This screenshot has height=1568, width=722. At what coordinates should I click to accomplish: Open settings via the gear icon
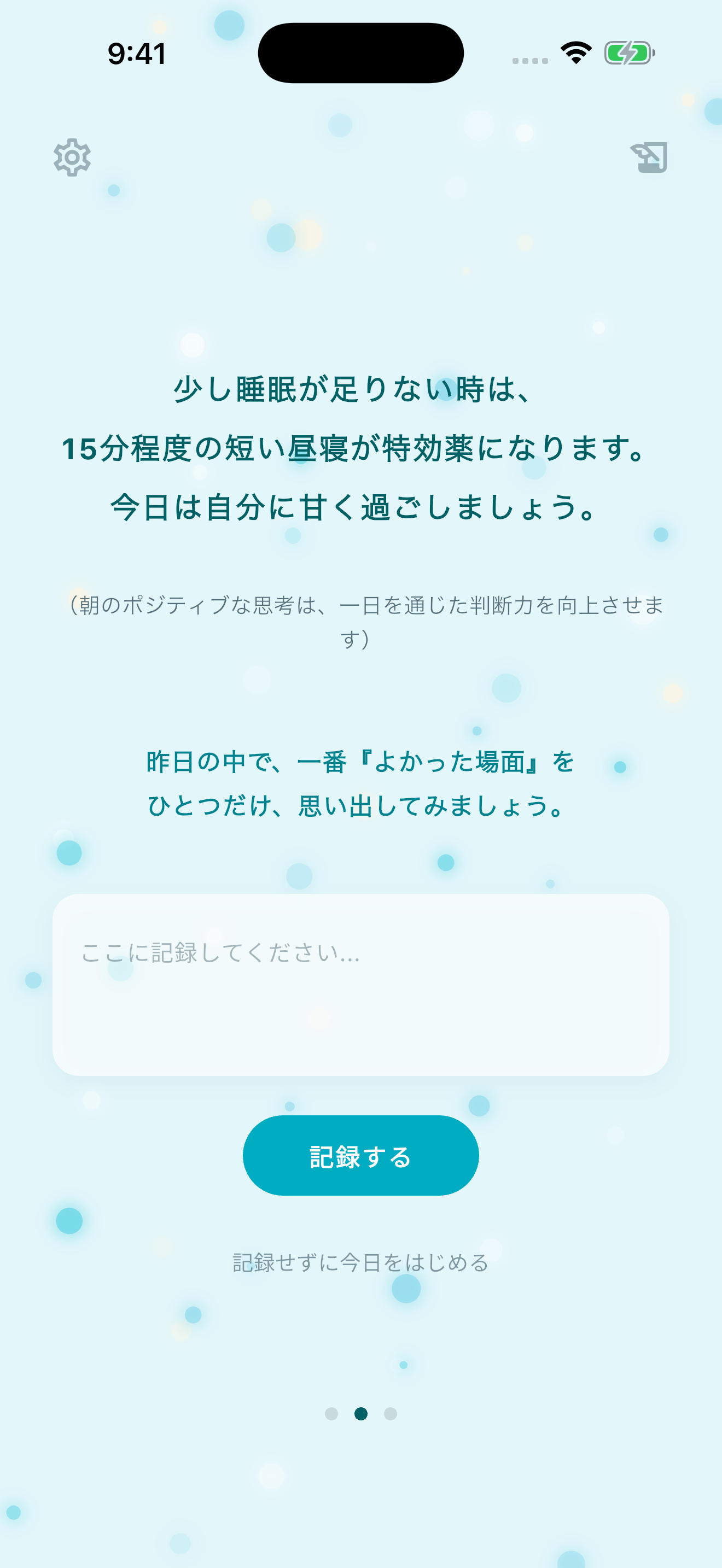[x=72, y=157]
